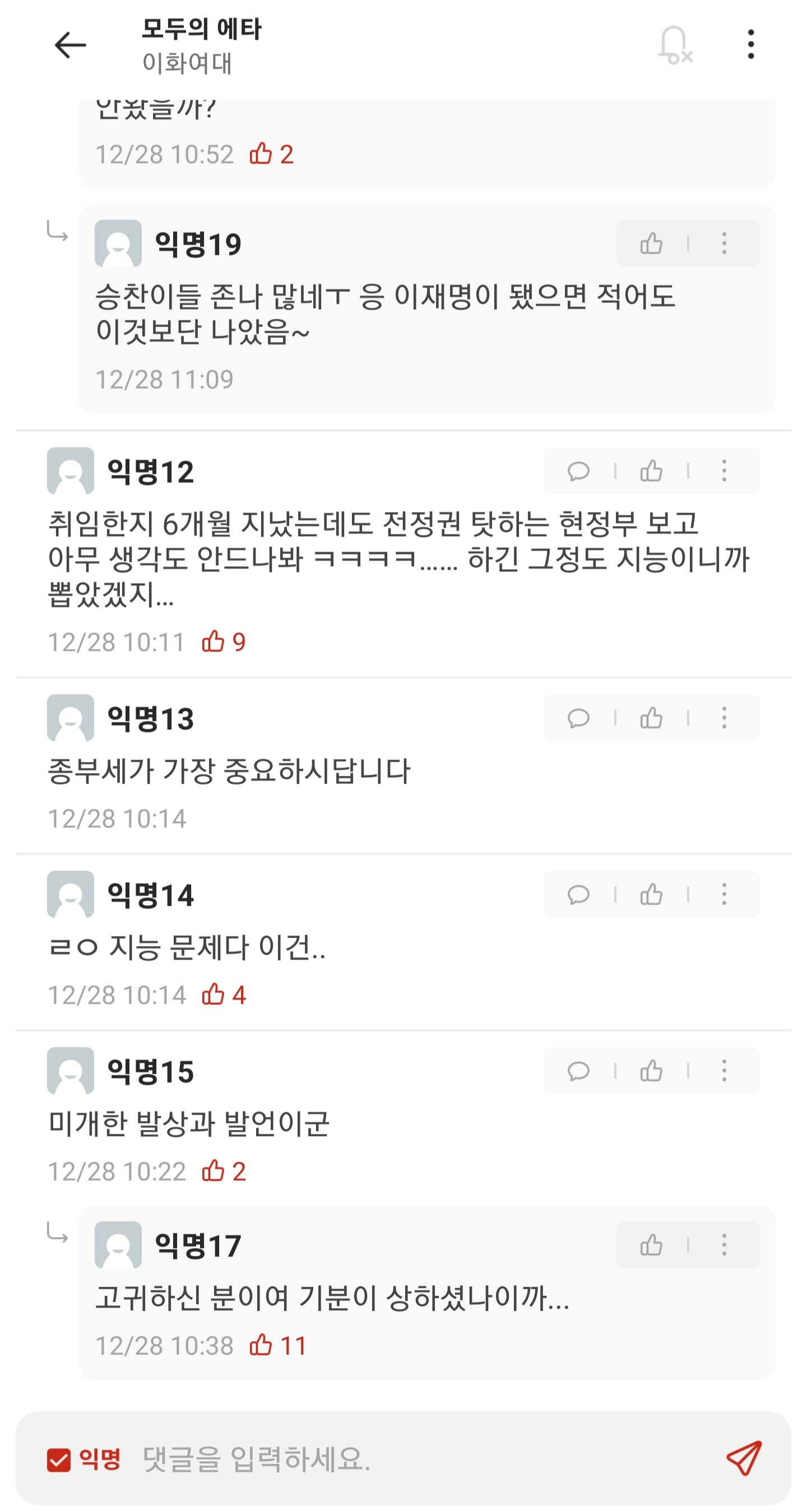807x1512 pixels.
Task: Open the top-right overflow menu
Action: (x=750, y=45)
